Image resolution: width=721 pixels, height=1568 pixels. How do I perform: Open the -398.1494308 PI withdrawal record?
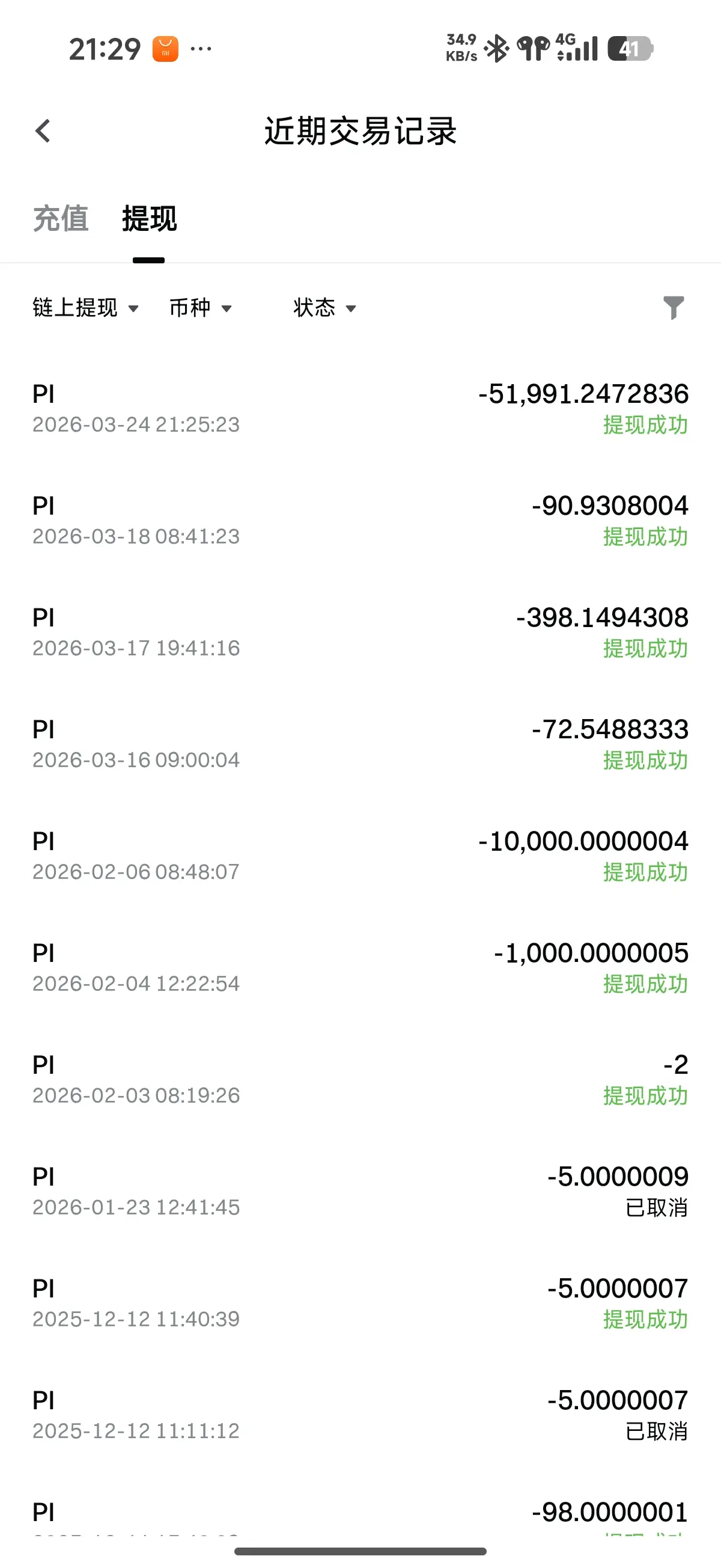(360, 632)
